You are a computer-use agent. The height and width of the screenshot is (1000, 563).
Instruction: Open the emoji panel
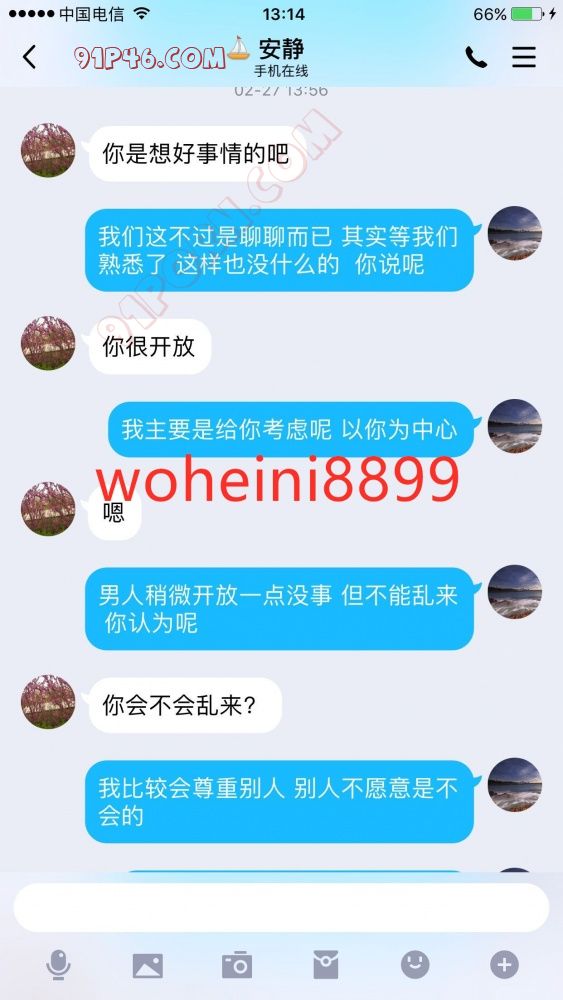(x=415, y=965)
